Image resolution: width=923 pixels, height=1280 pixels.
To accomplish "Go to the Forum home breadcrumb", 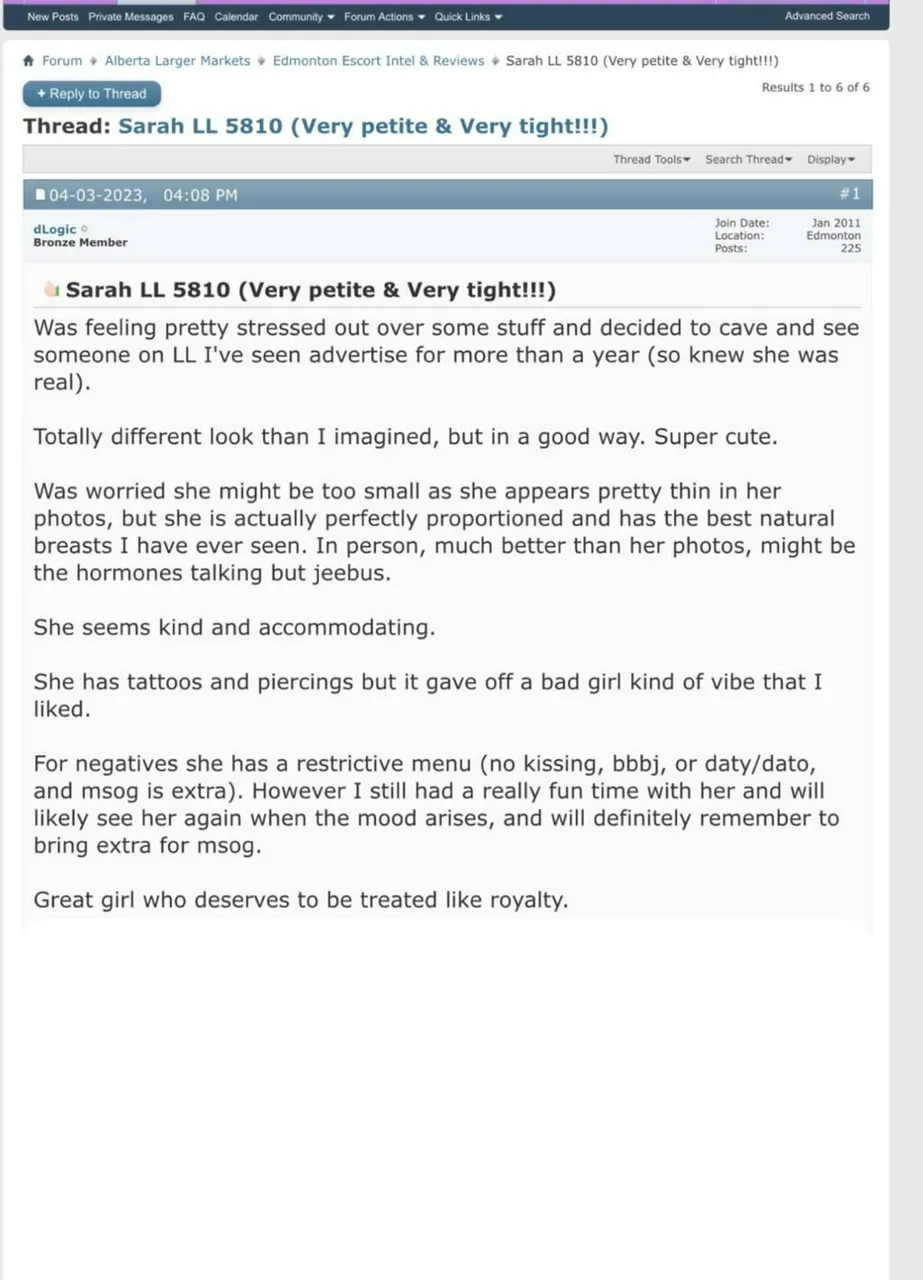I will coord(61,61).
